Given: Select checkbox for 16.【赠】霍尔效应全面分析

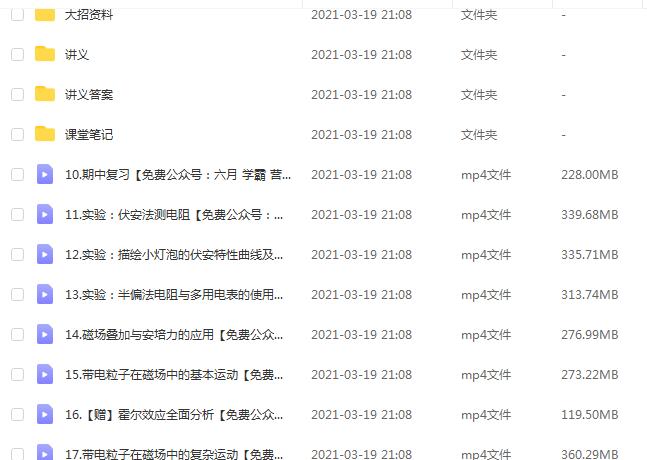Looking at the screenshot, I should coord(17,415).
